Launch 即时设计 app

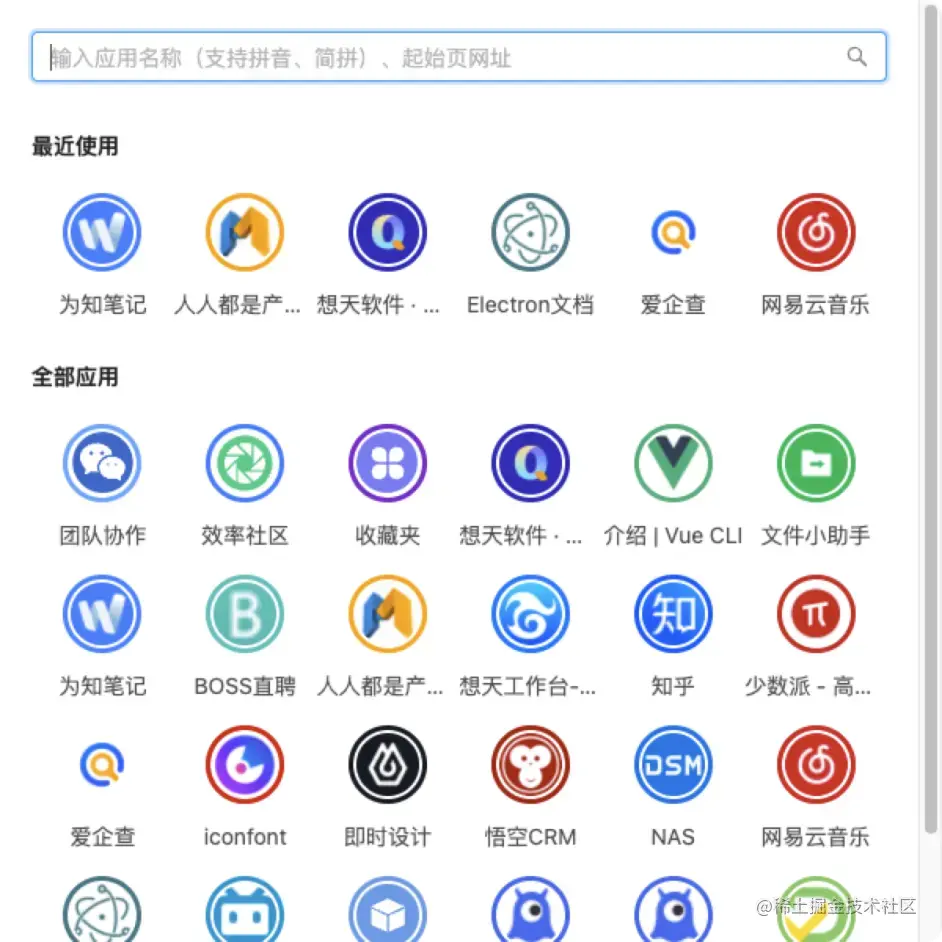click(x=388, y=765)
